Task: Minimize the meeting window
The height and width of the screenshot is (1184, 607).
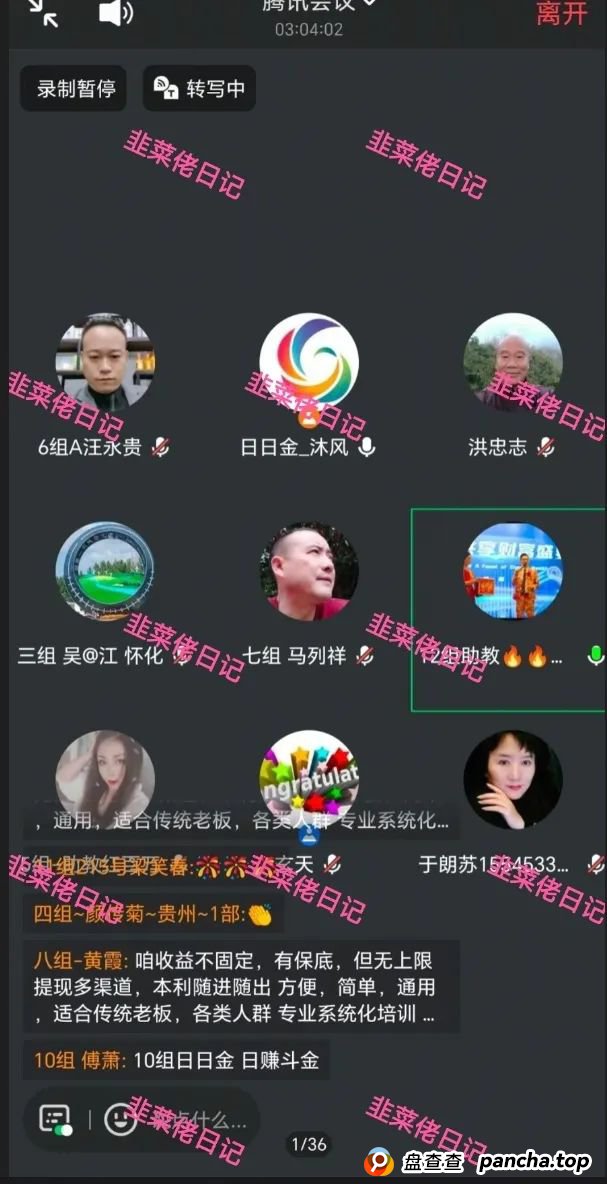Action: [x=43, y=12]
